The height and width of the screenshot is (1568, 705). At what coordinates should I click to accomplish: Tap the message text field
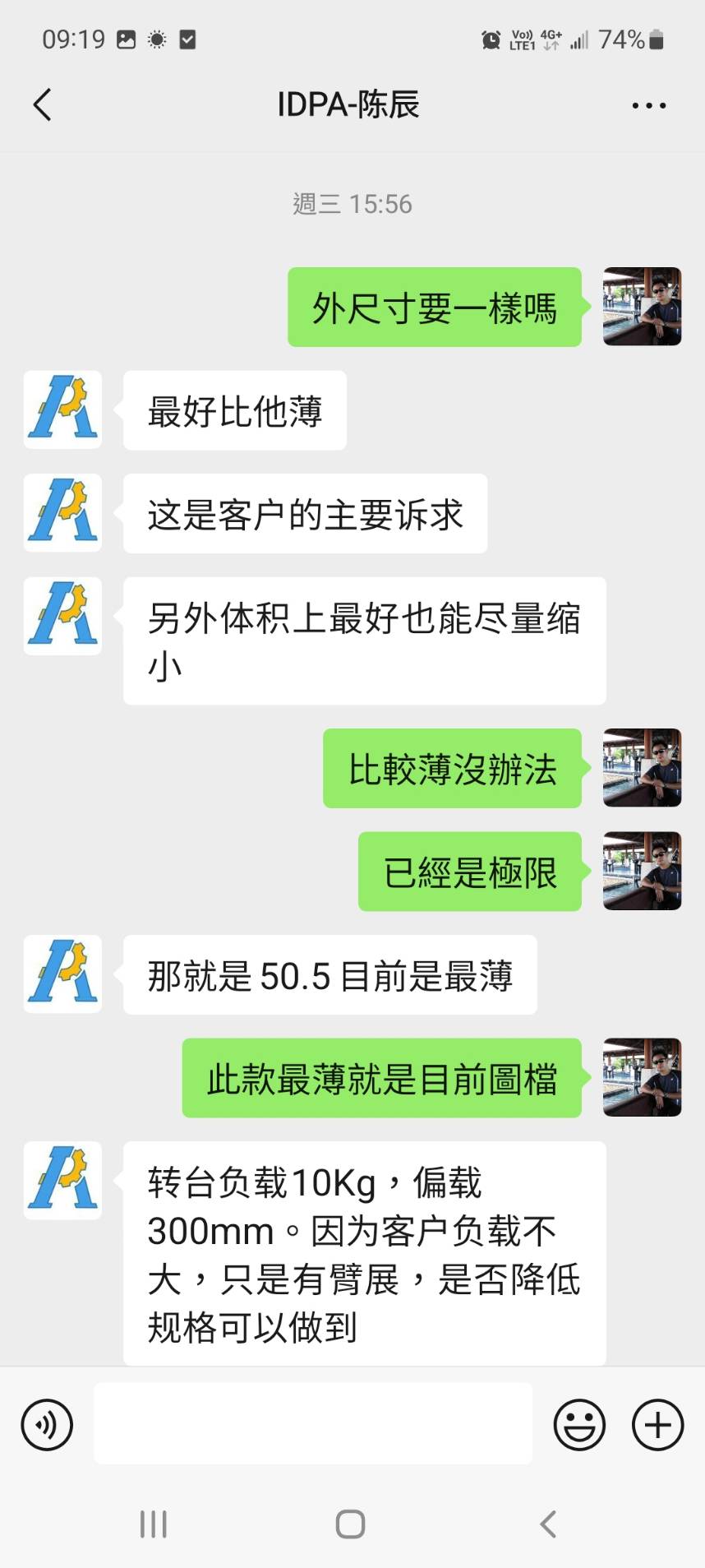pyautogui.click(x=312, y=1424)
